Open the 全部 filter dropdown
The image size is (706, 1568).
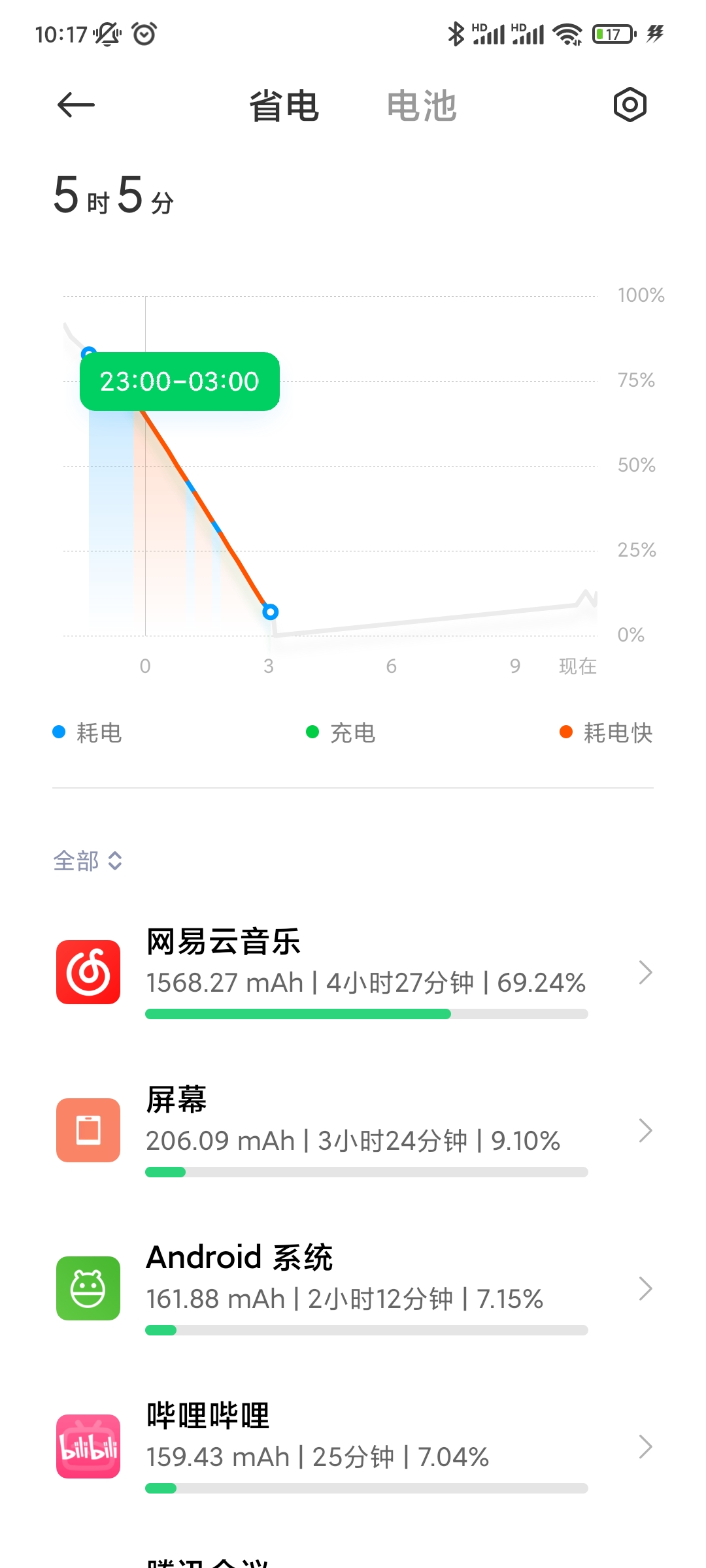pyautogui.click(x=88, y=861)
